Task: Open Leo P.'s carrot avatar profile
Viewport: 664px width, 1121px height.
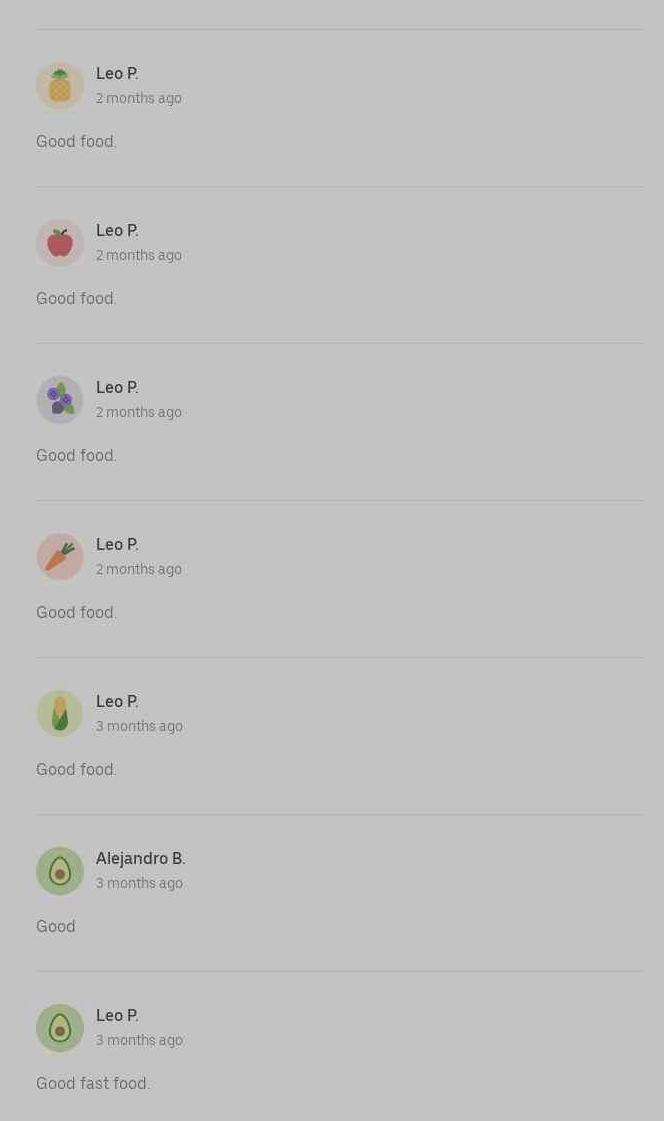Action: coord(60,557)
